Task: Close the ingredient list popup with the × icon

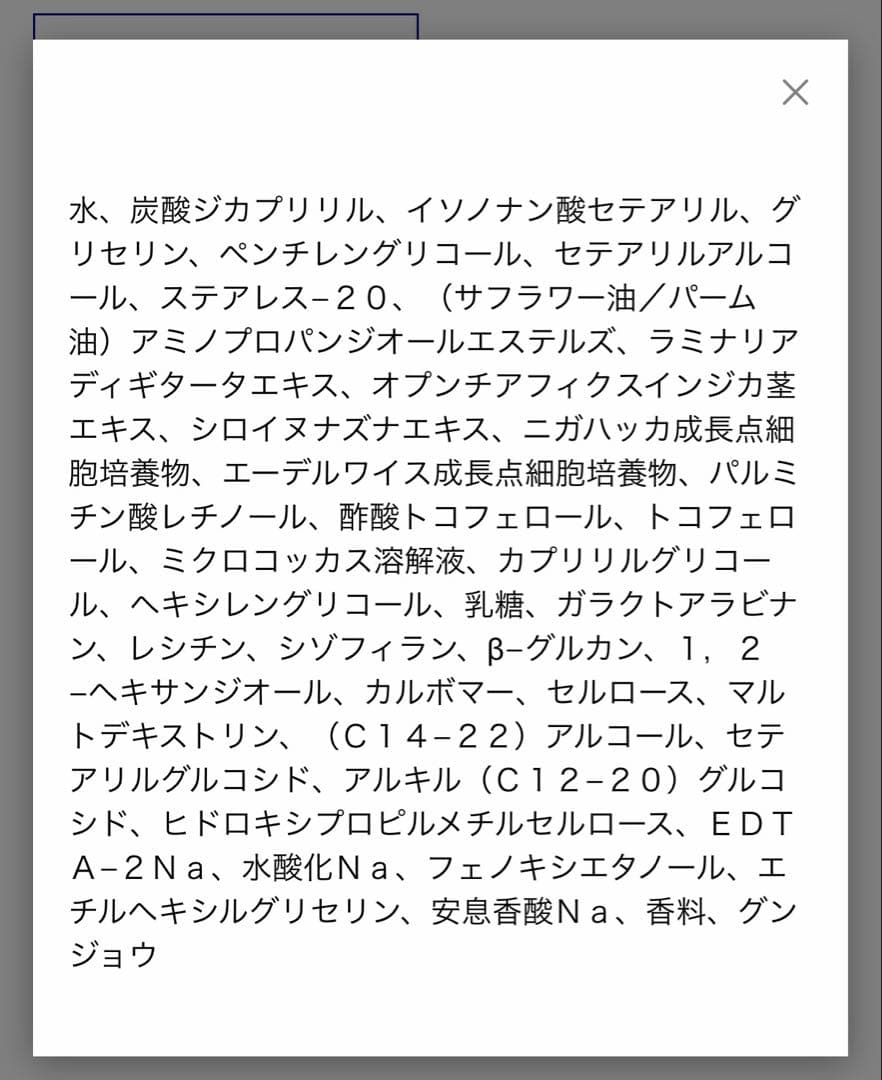Action: 795,92
